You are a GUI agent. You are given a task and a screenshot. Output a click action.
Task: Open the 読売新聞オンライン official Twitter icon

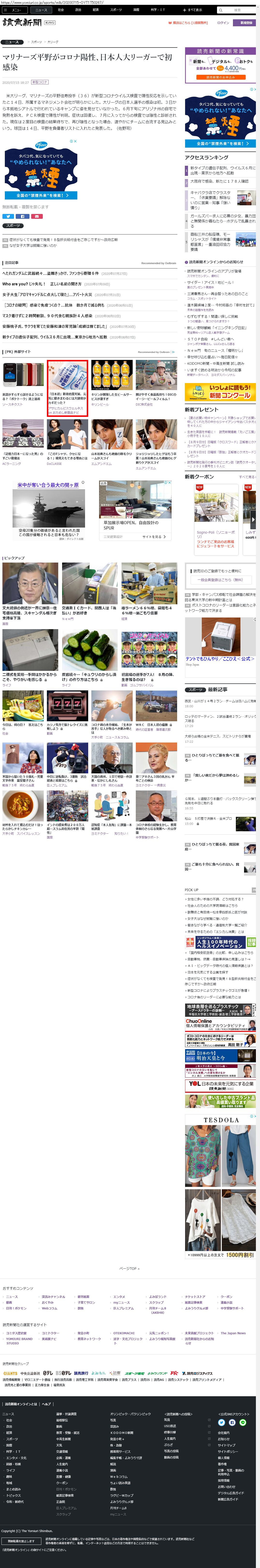[x=222, y=1423]
